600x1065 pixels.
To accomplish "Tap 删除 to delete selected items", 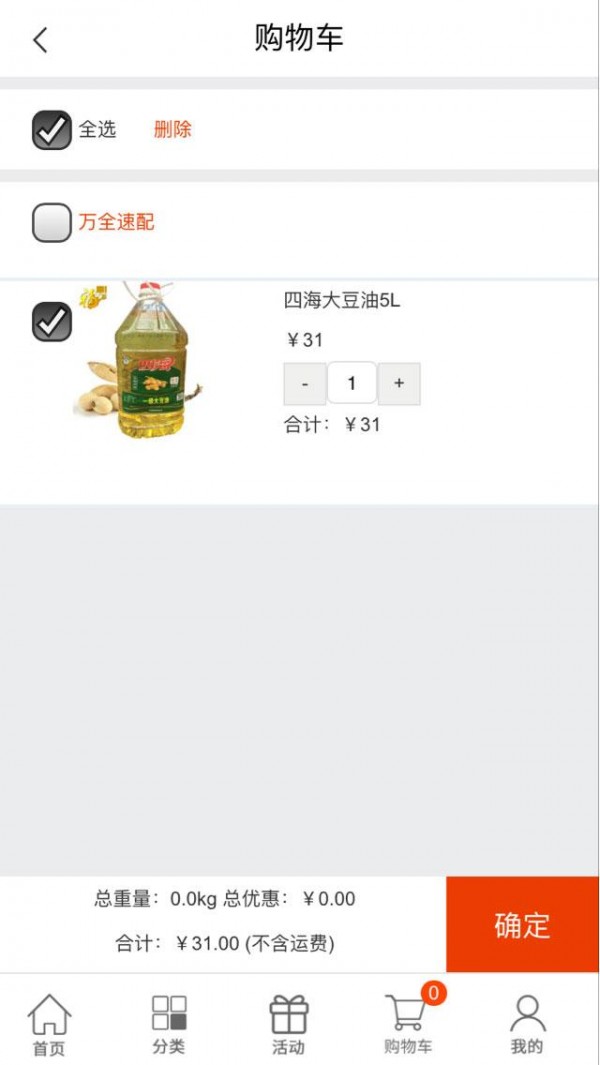I will point(172,129).
